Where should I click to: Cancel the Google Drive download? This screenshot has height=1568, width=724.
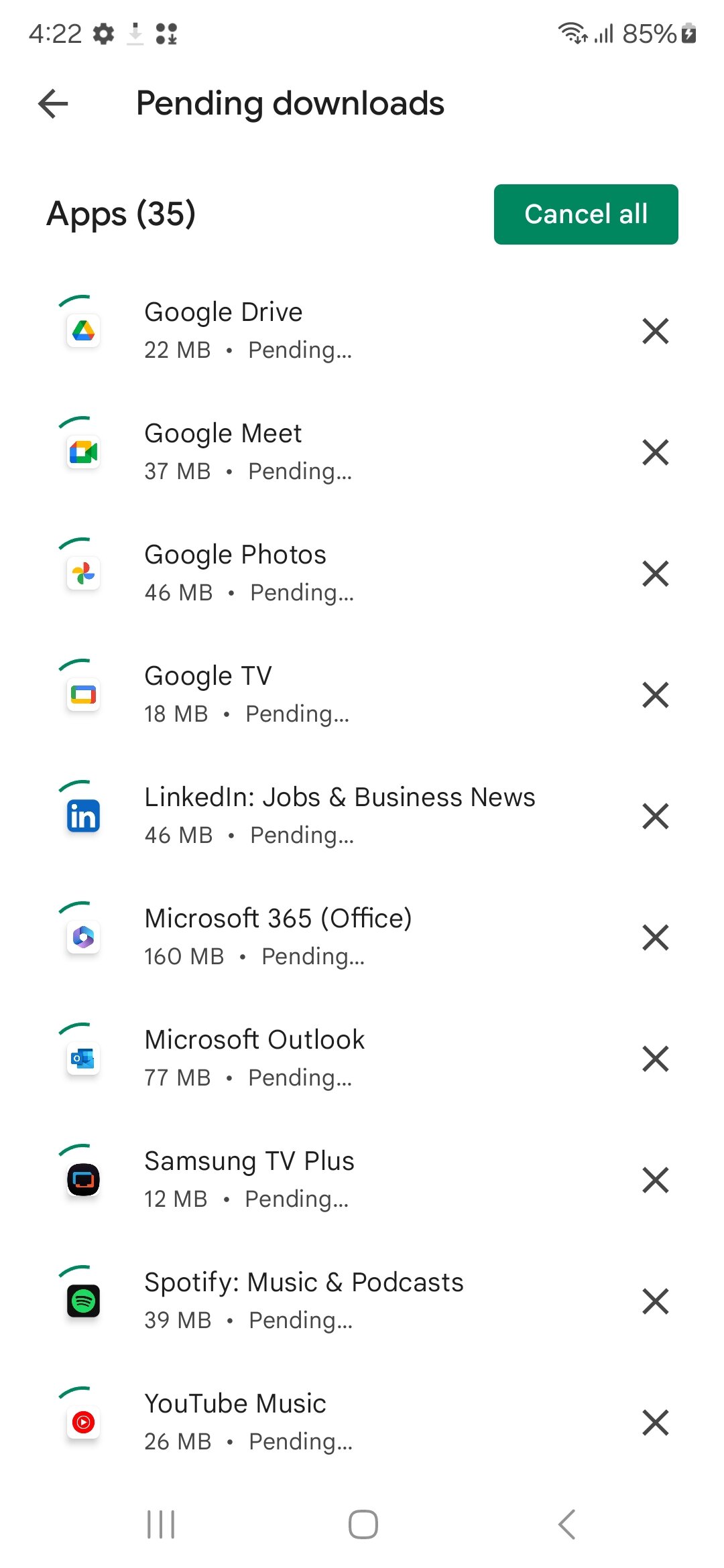tap(655, 331)
